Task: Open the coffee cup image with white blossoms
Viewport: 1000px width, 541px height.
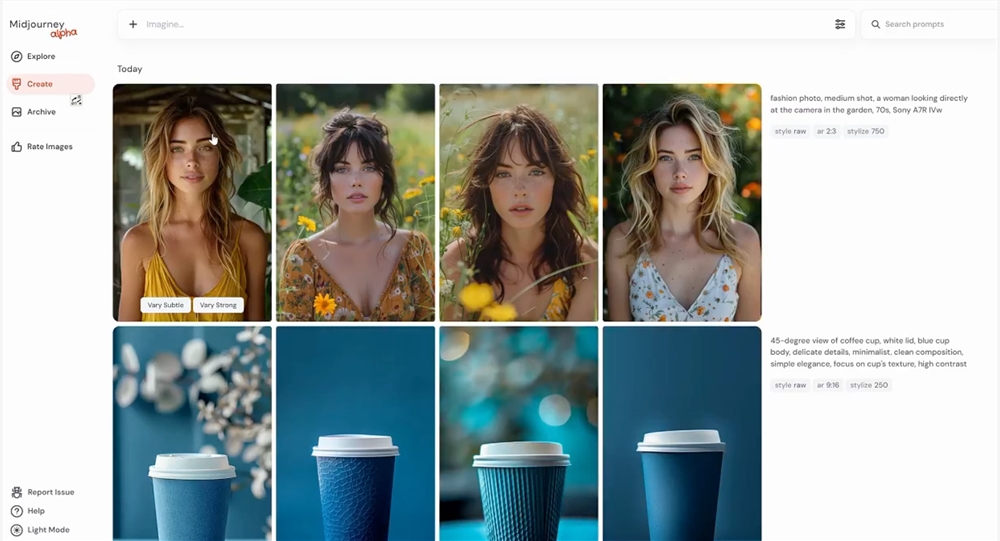Action: pyautogui.click(x=192, y=433)
